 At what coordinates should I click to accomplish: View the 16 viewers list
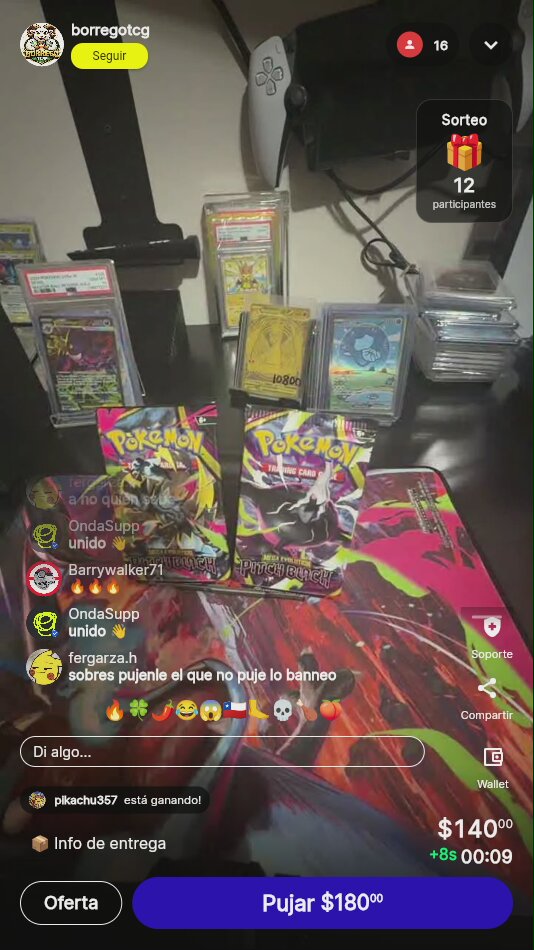(423, 45)
